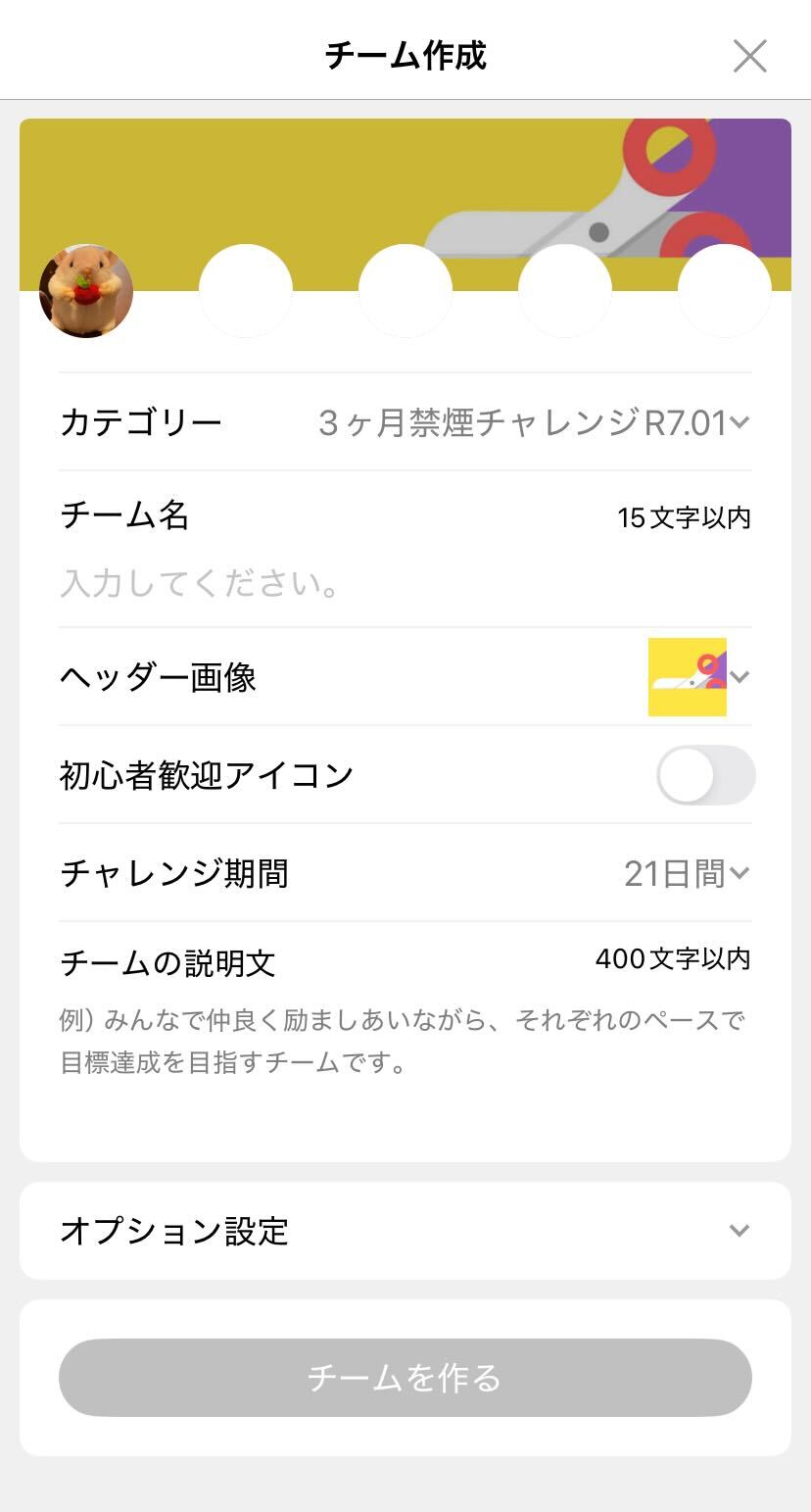Screen dimensions: 811x1512
Task: Tap the チームを作る button
Action: pos(405,1378)
